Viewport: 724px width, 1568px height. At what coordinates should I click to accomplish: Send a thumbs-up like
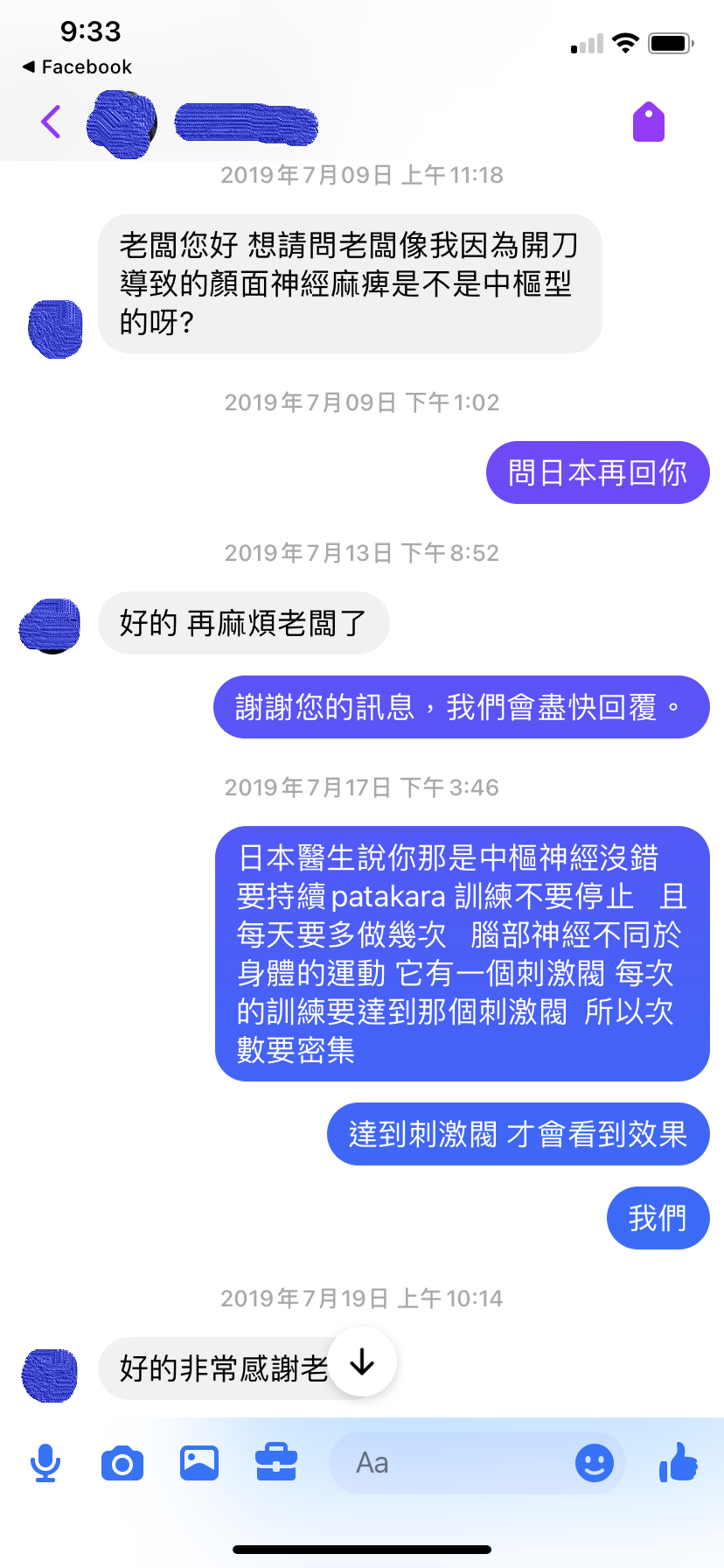click(679, 1461)
